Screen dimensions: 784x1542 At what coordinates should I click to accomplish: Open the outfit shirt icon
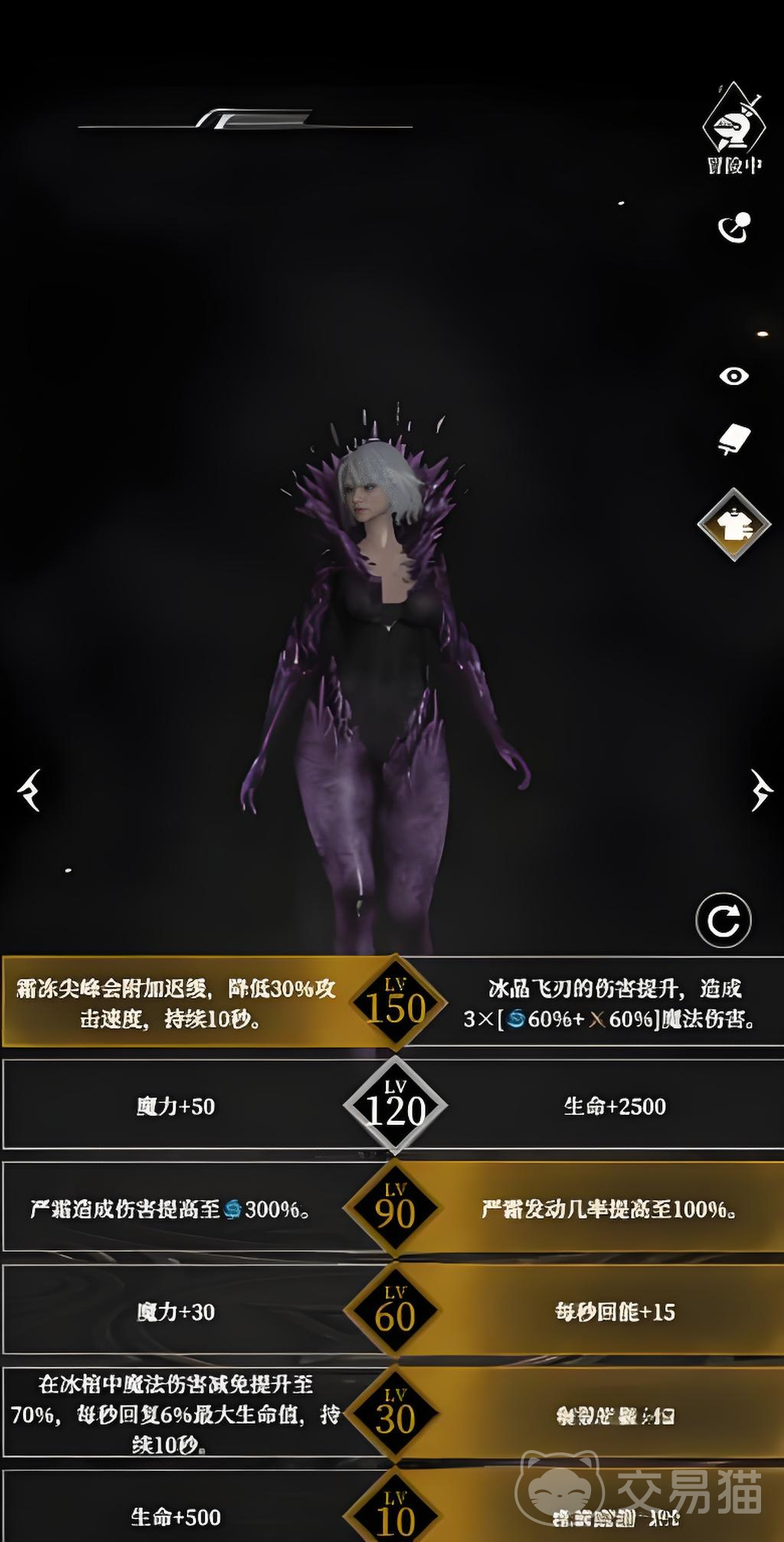(x=733, y=525)
